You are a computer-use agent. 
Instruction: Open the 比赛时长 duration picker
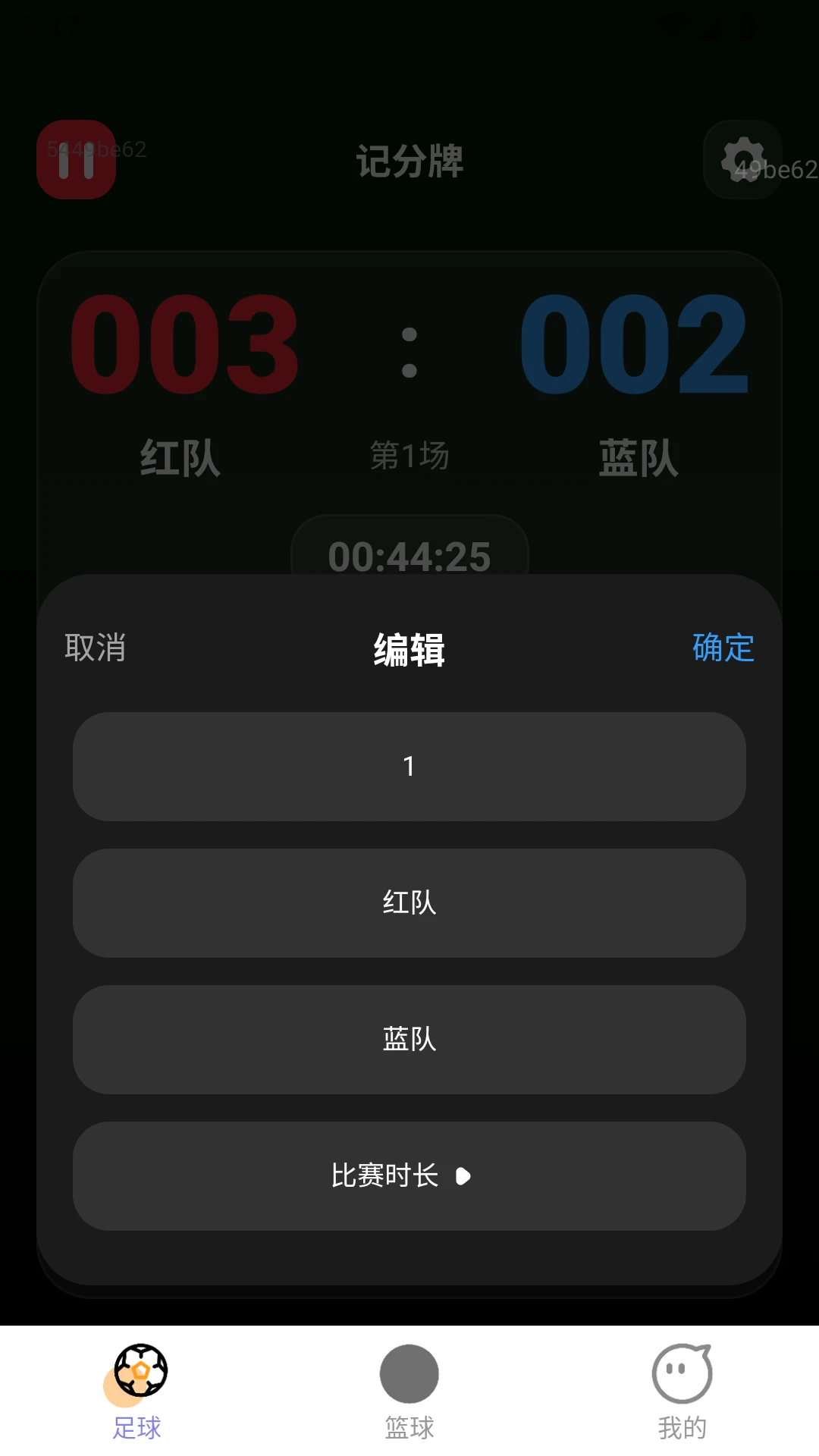[x=409, y=1175]
